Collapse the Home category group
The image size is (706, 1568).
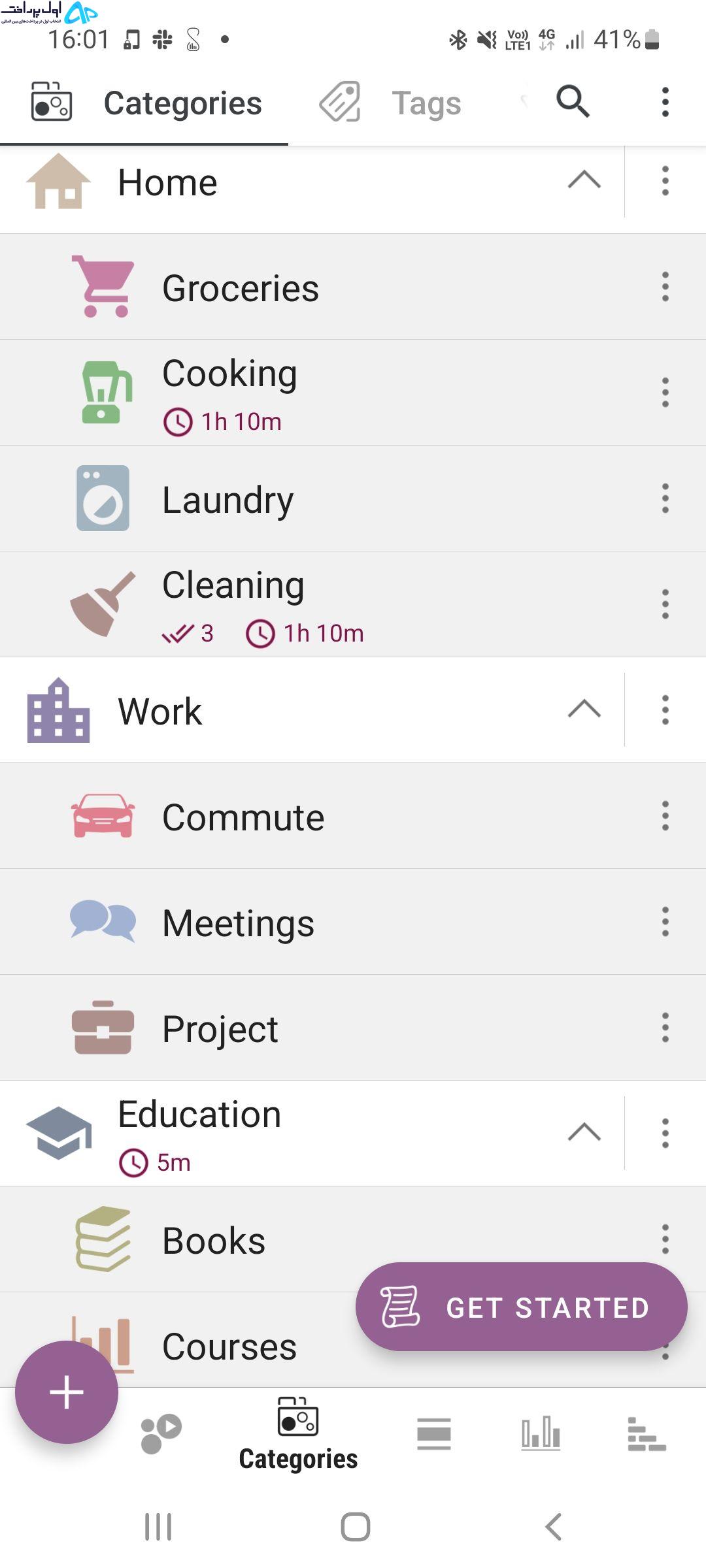(x=584, y=180)
